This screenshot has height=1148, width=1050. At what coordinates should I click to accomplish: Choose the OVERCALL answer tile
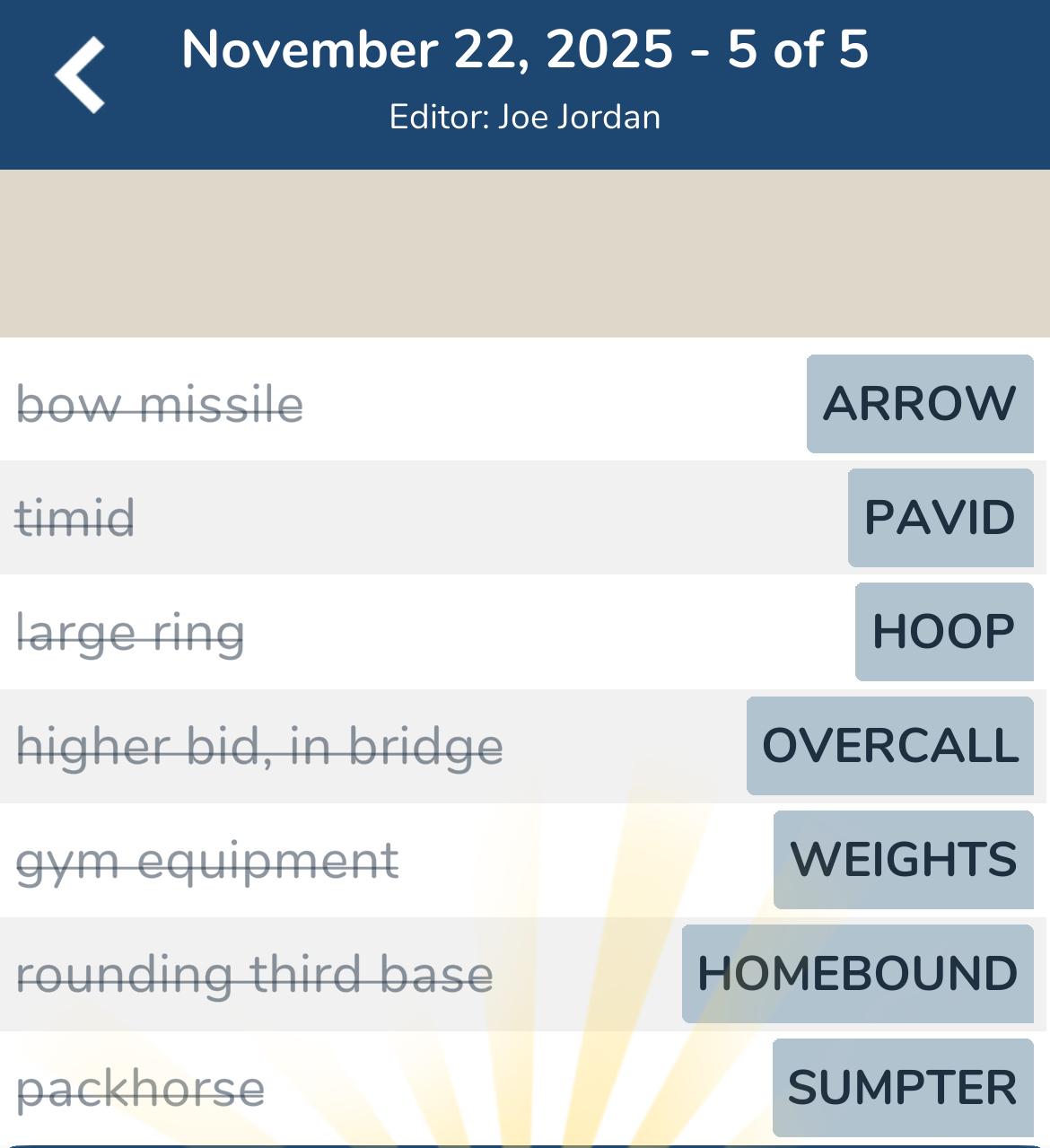click(890, 746)
